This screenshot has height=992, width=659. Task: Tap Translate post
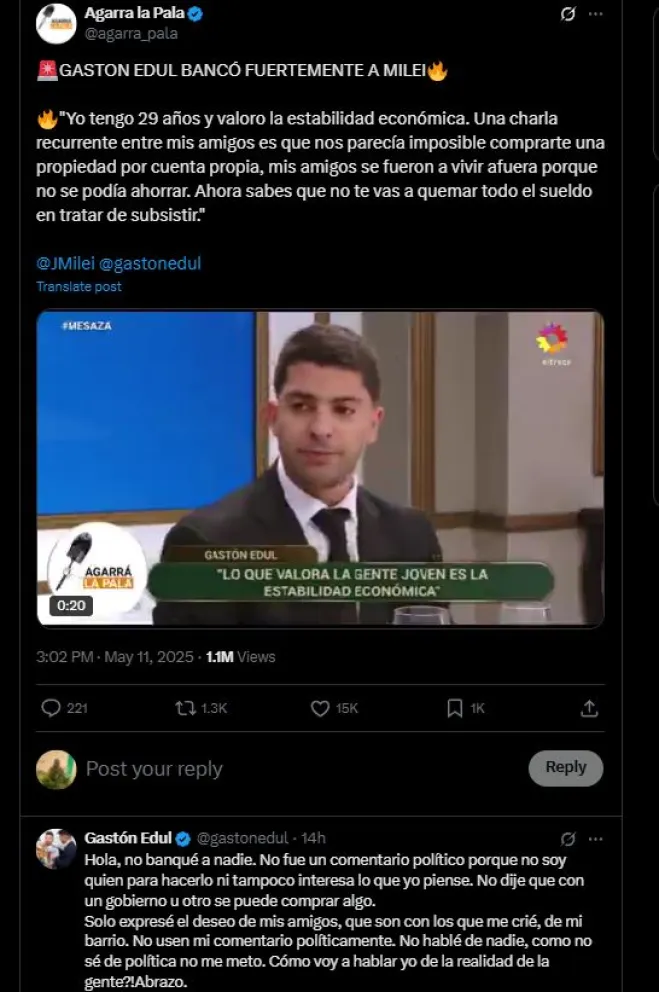[x=79, y=286]
